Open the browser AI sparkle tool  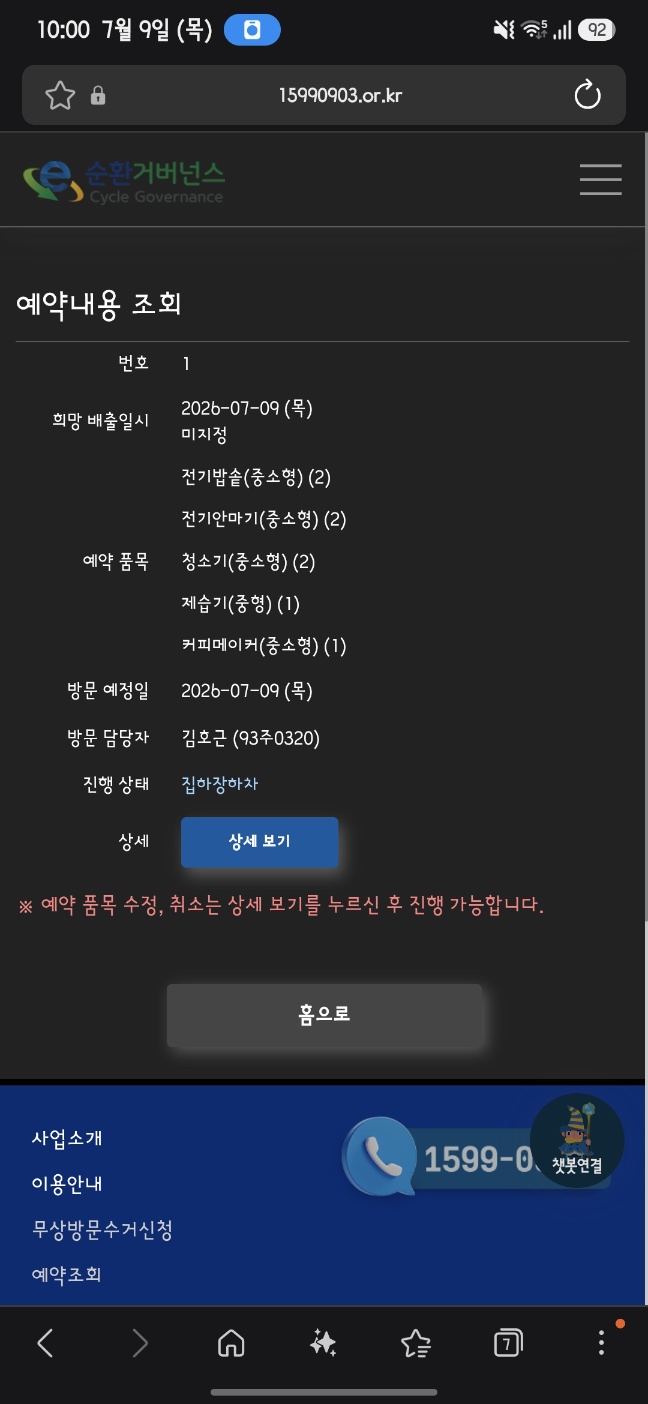[x=323, y=1343]
